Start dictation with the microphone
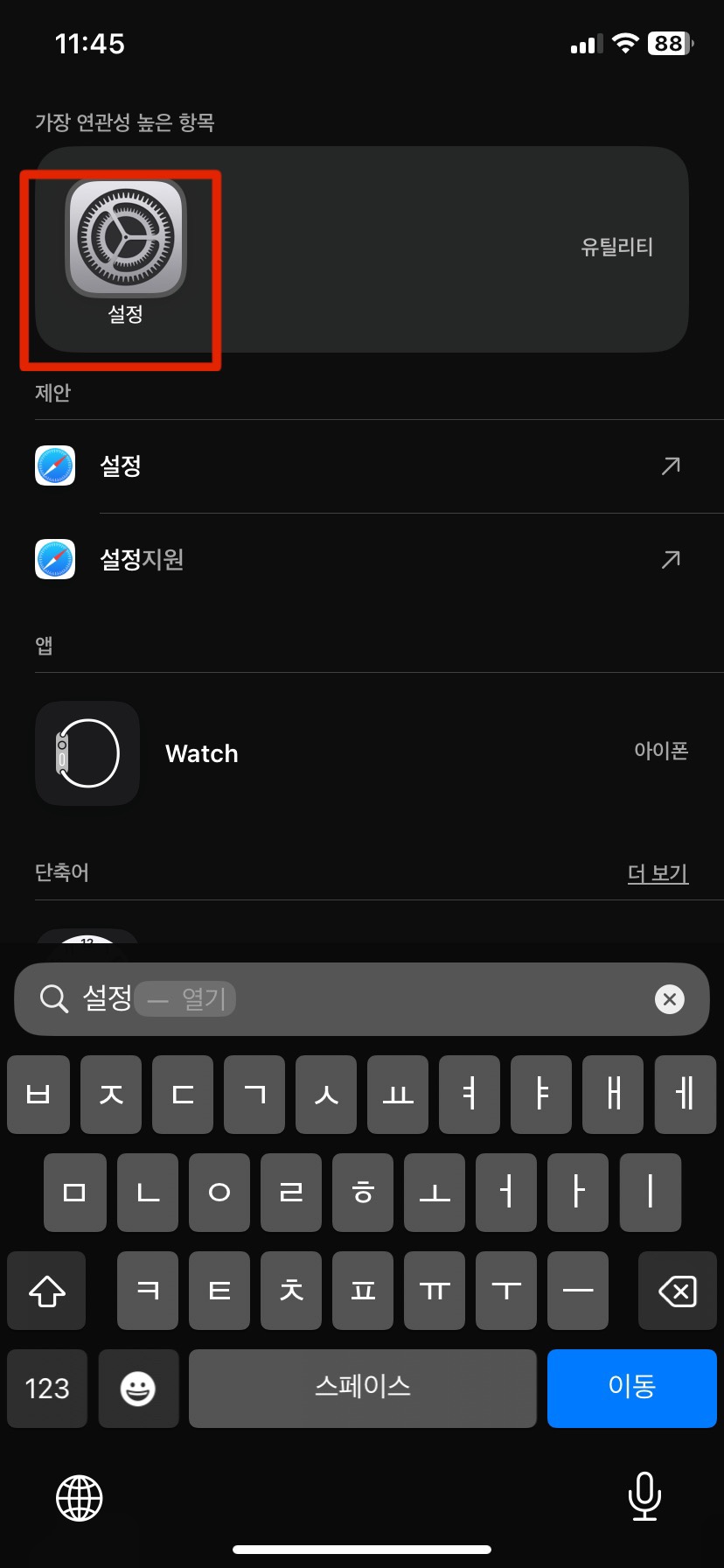Image resolution: width=724 pixels, height=1568 pixels. [x=644, y=1496]
